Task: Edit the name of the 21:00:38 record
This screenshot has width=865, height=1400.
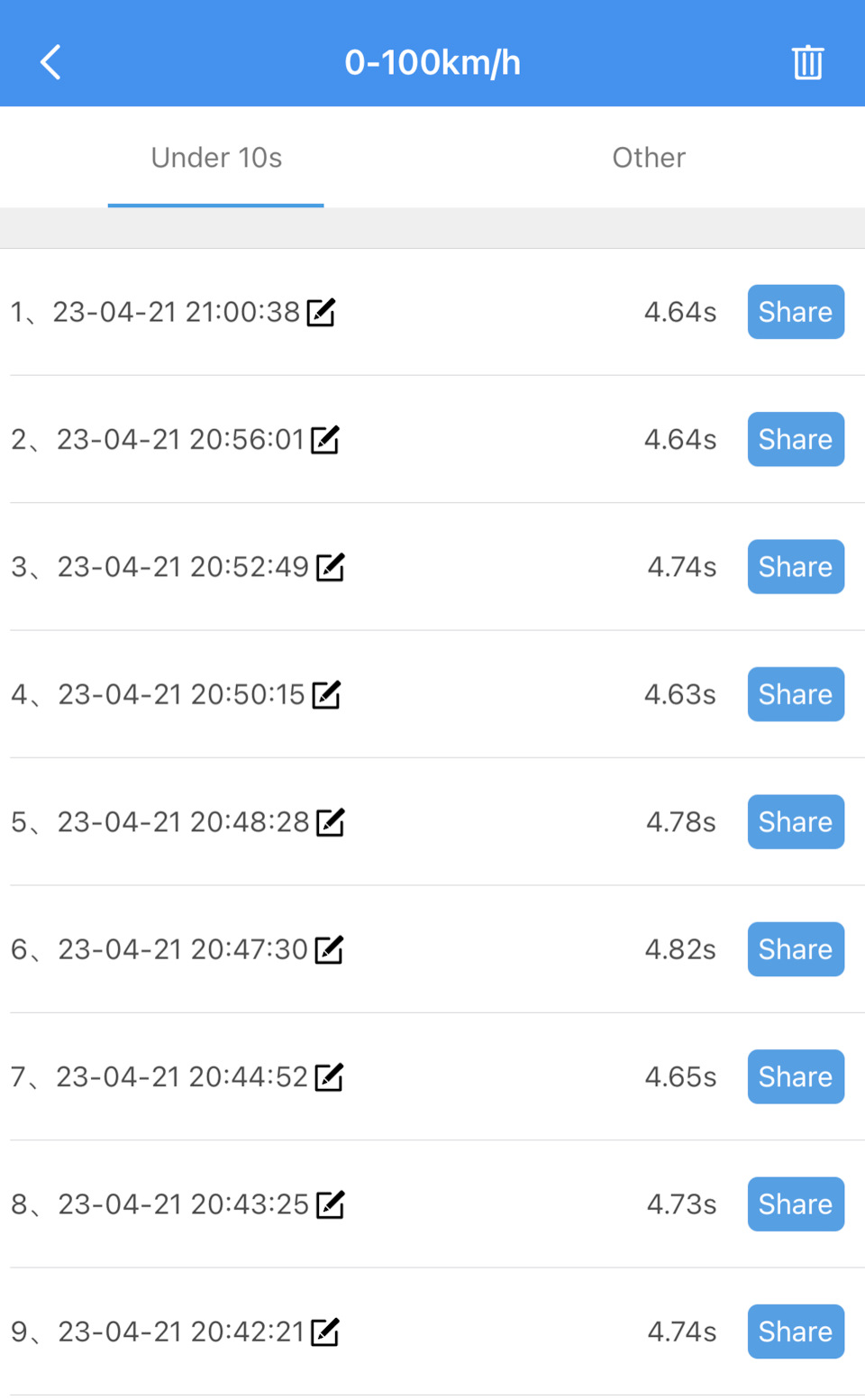Action: pyautogui.click(x=321, y=312)
